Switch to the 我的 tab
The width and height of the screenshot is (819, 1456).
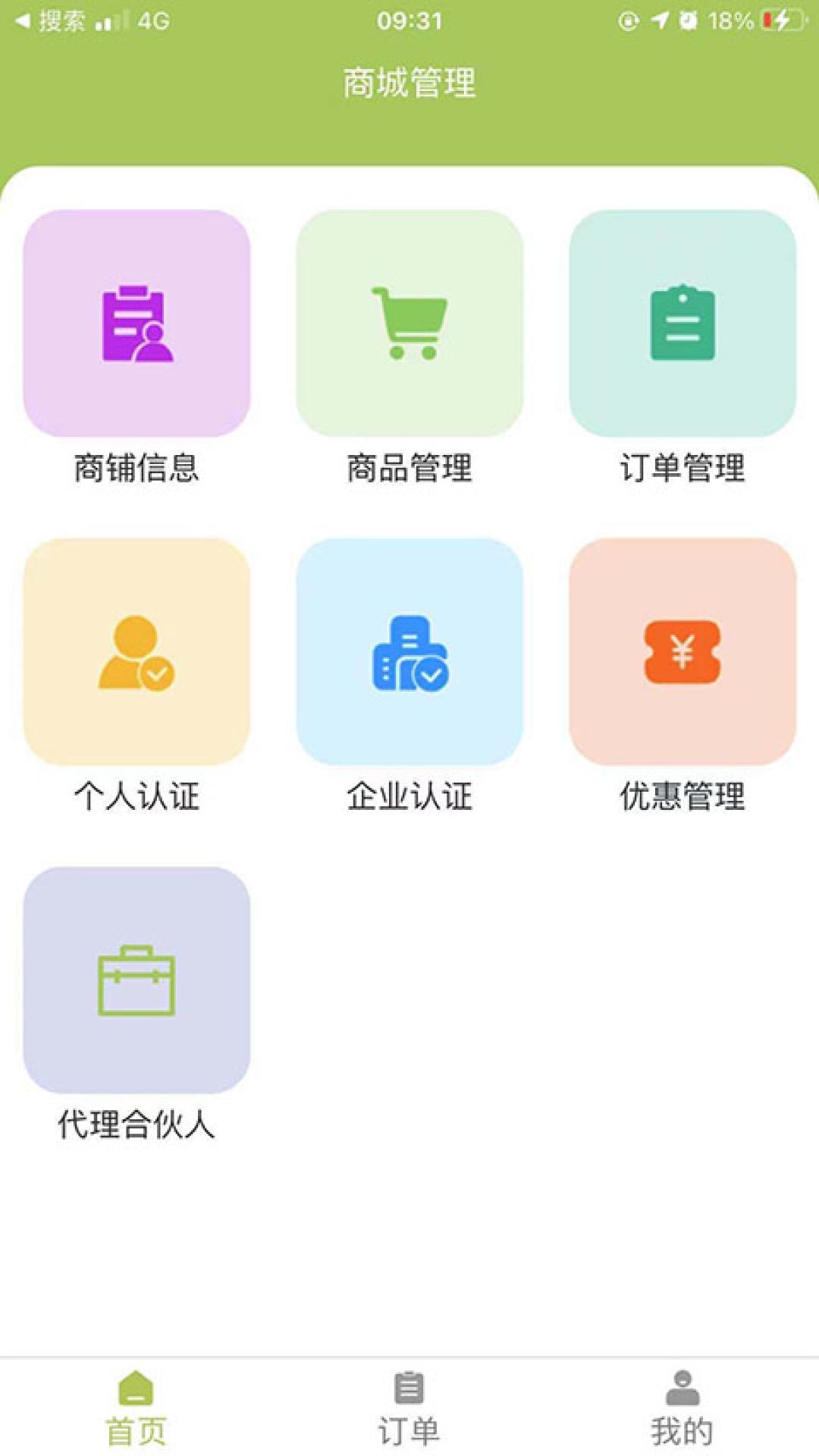point(682,1426)
